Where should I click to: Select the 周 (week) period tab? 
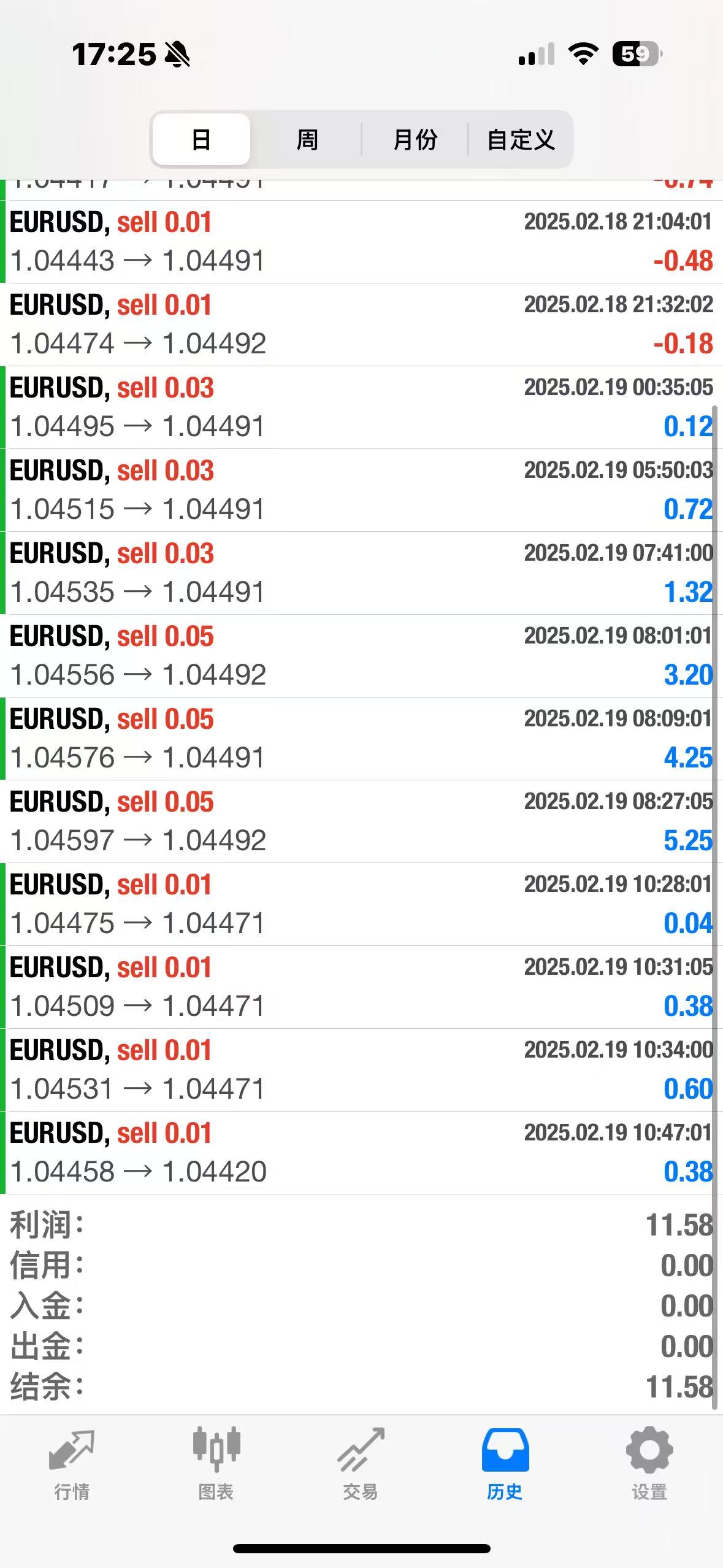click(307, 139)
